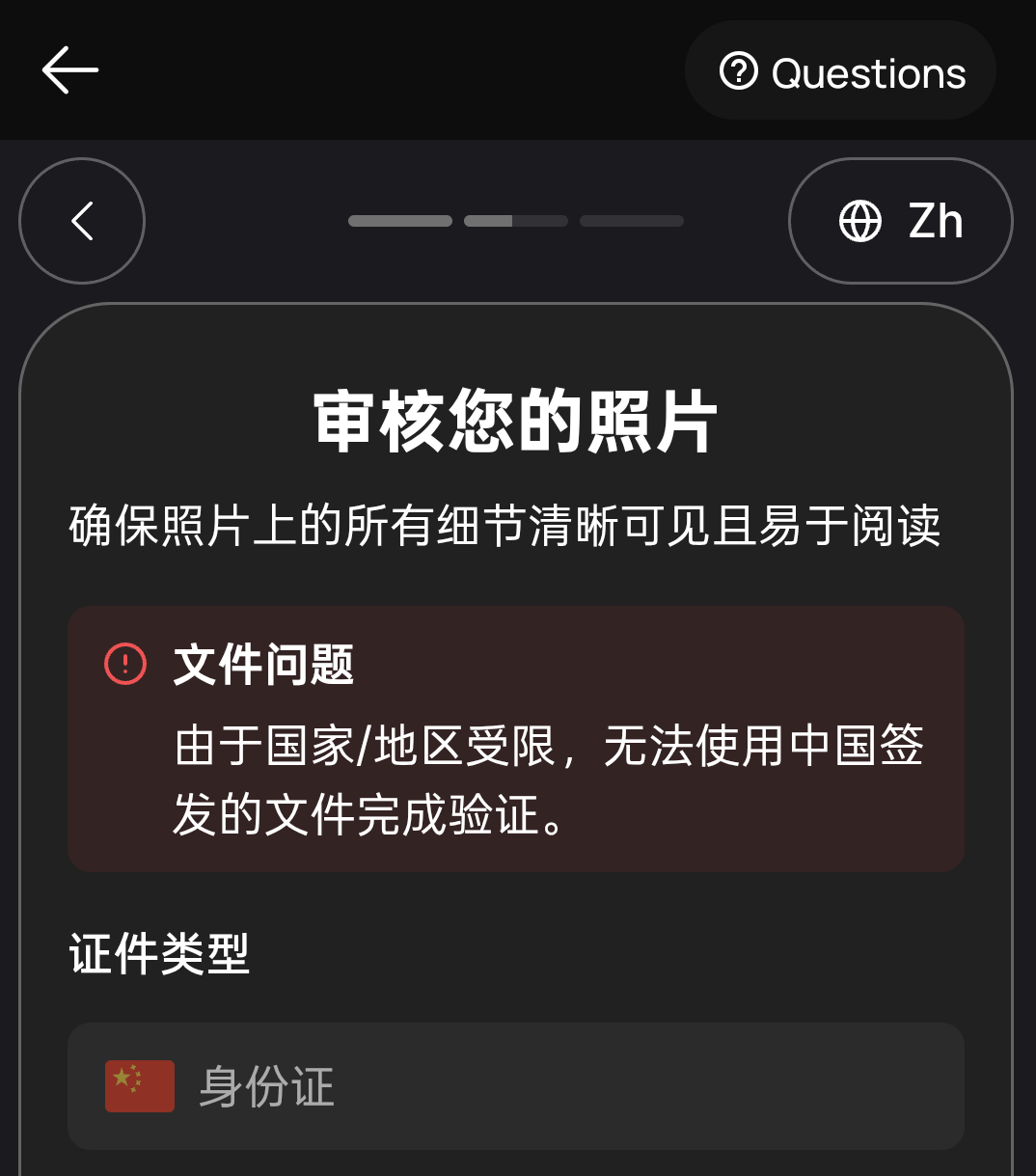Click the back arrow in the top bar

click(69, 69)
